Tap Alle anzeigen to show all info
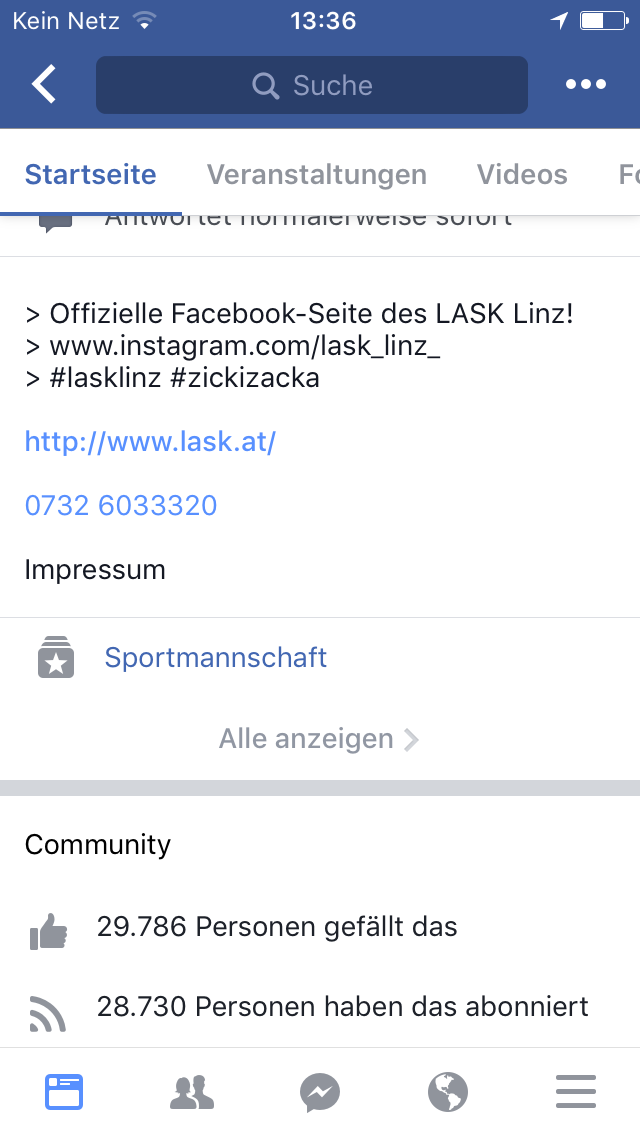 [x=319, y=739]
